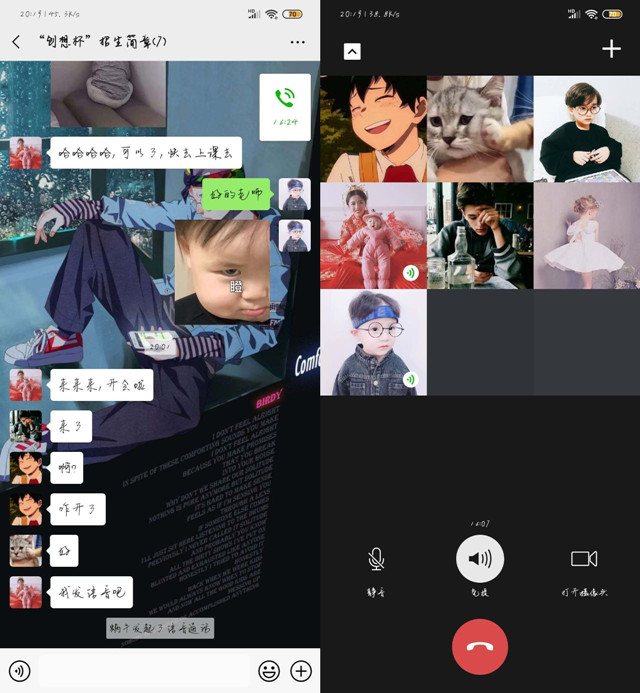Open the emoji picker

[268, 671]
